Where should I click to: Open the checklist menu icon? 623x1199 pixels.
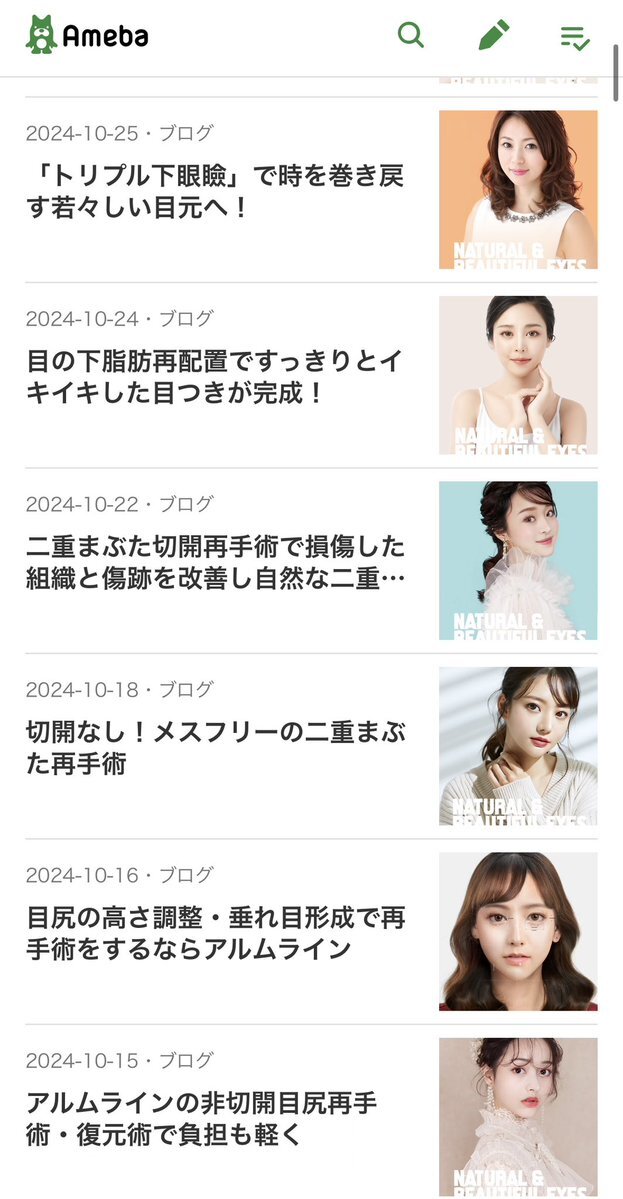pos(575,37)
